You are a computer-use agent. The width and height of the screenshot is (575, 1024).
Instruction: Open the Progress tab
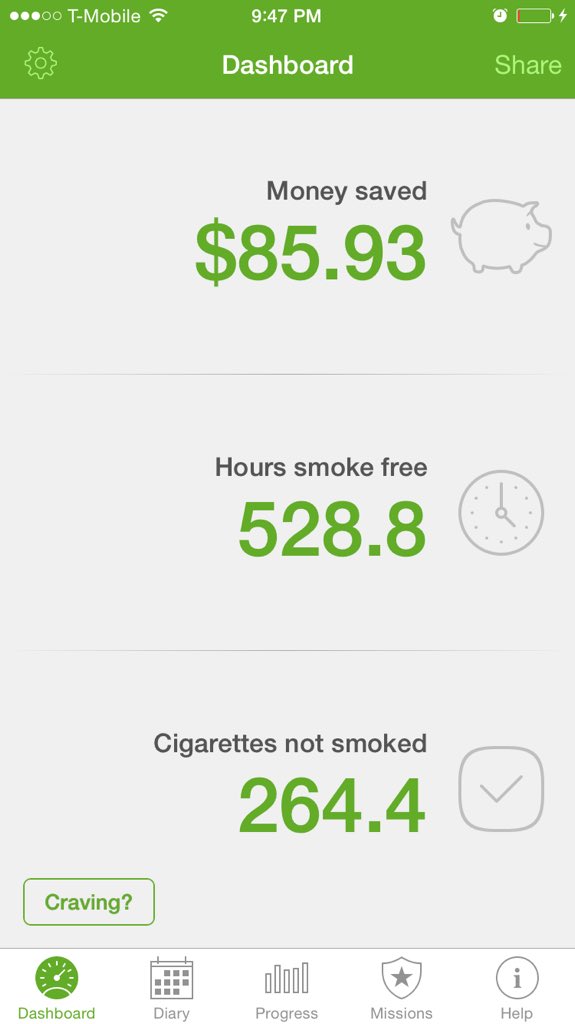click(x=286, y=988)
